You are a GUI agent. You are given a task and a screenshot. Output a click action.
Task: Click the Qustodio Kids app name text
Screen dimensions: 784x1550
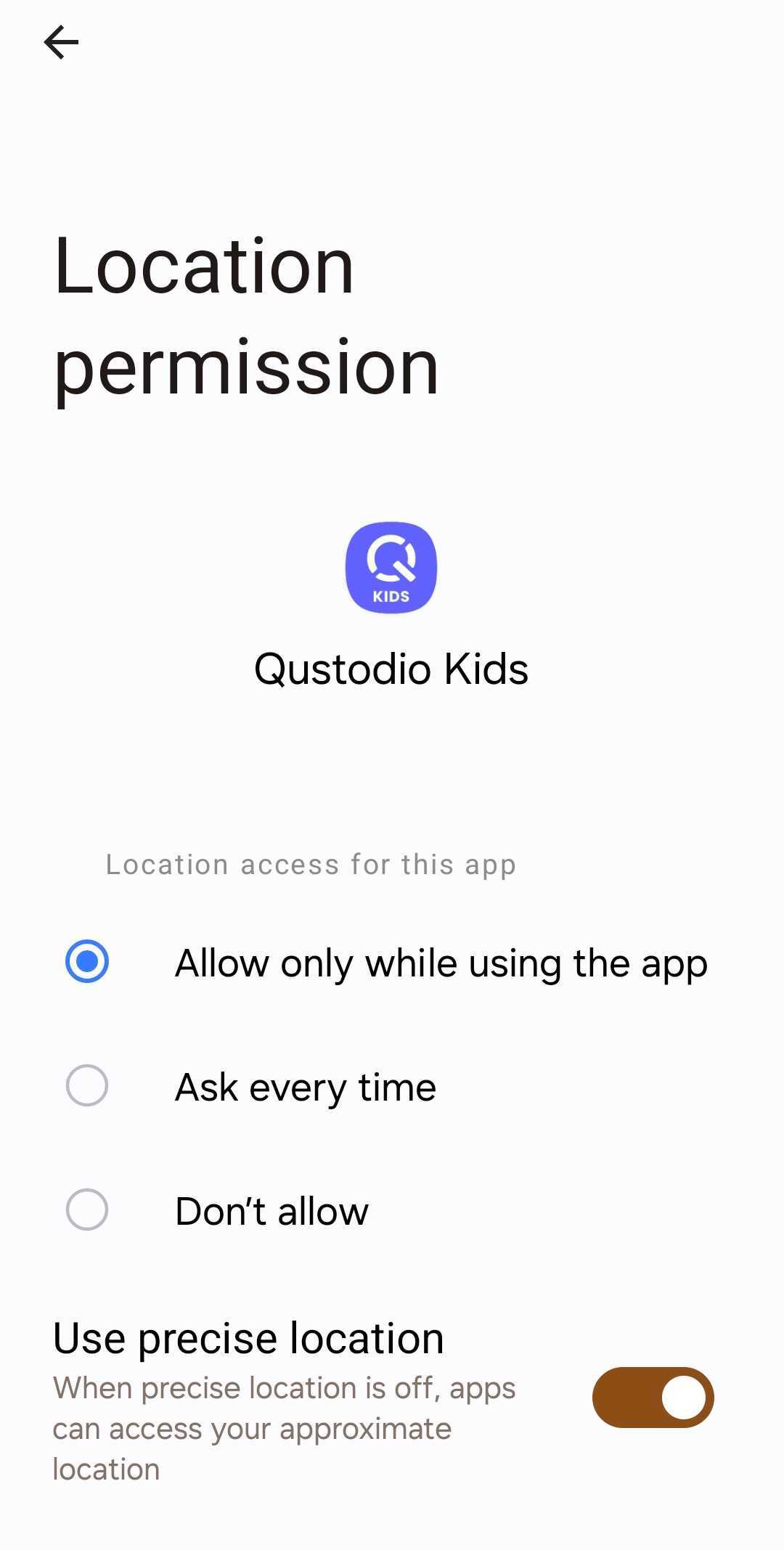coord(391,669)
